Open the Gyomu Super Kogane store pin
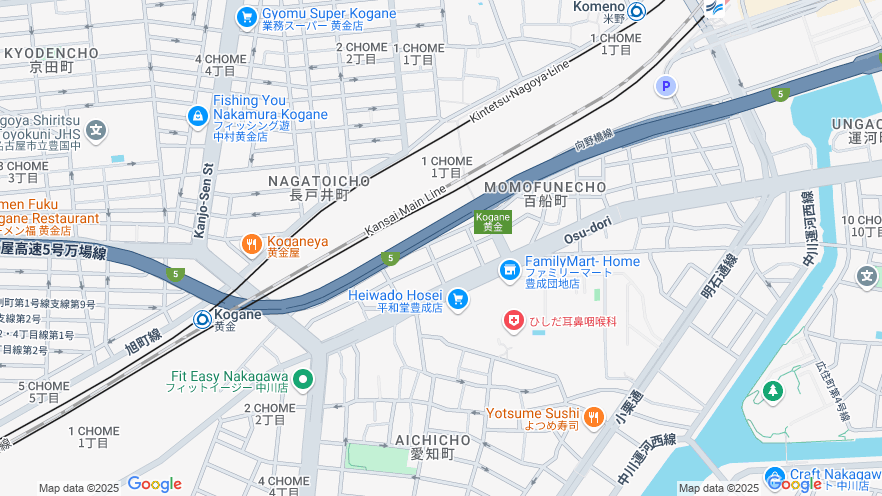 tap(247, 18)
